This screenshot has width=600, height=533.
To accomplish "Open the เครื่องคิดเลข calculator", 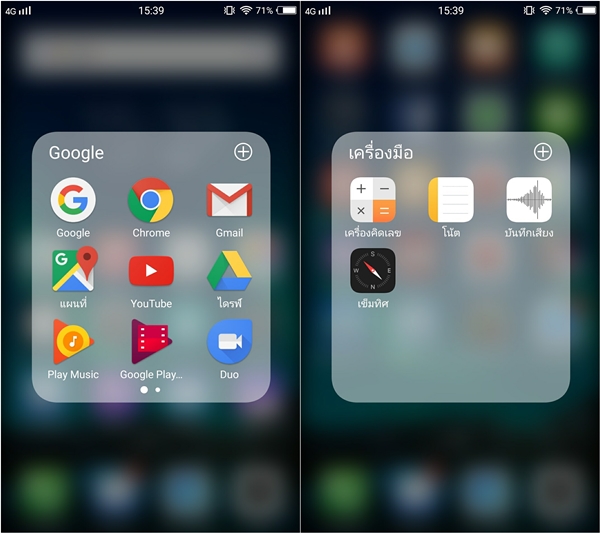I will pyautogui.click(x=373, y=200).
